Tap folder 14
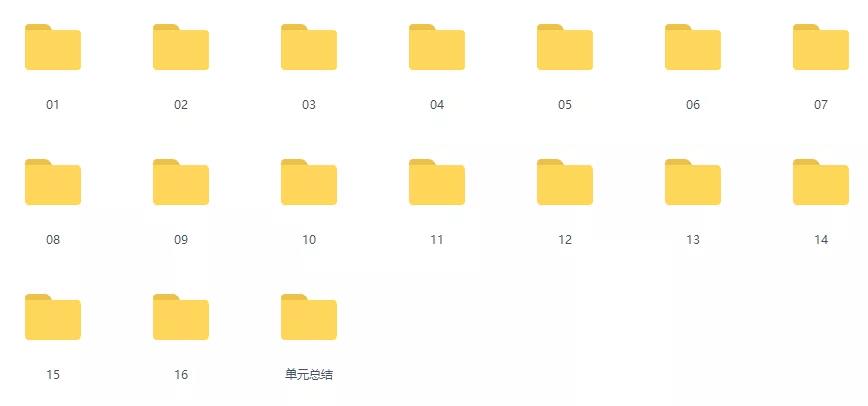 (x=821, y=183)
